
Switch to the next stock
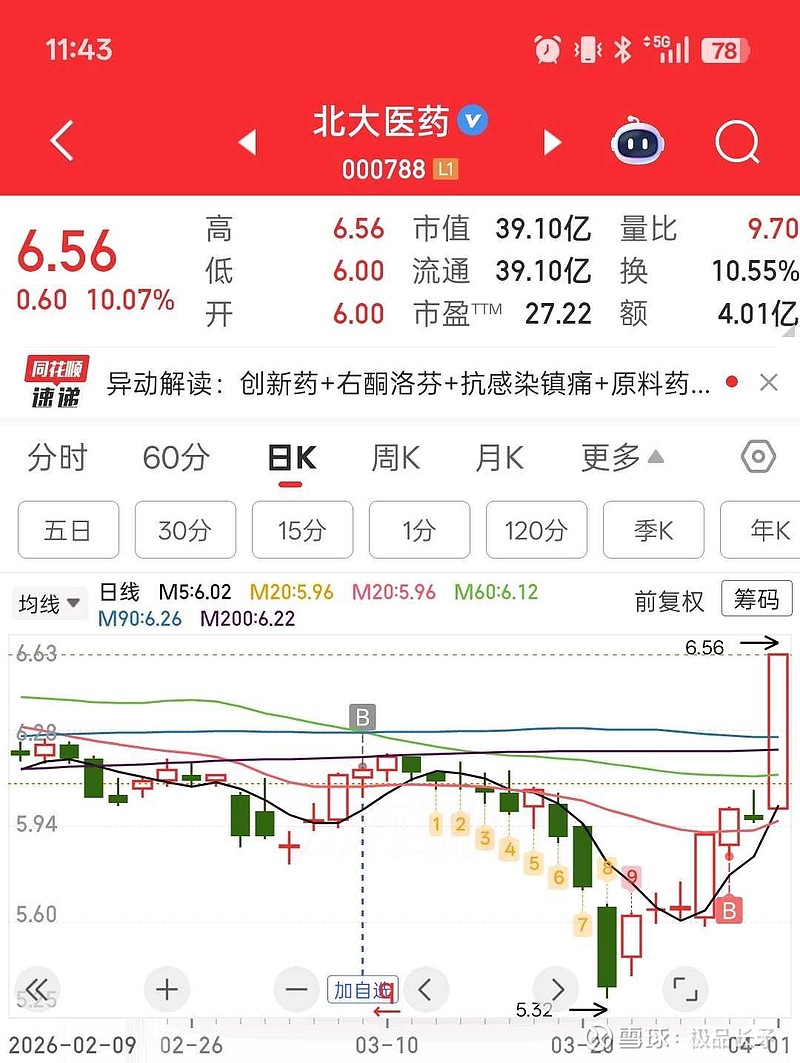click(x=552, y=142)
